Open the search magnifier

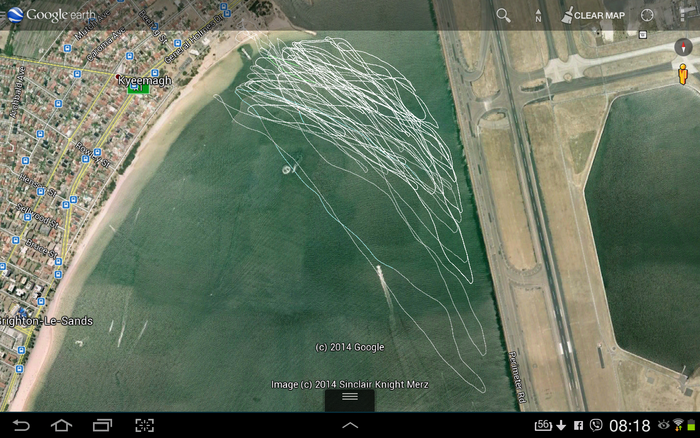[x=503, y=15]
